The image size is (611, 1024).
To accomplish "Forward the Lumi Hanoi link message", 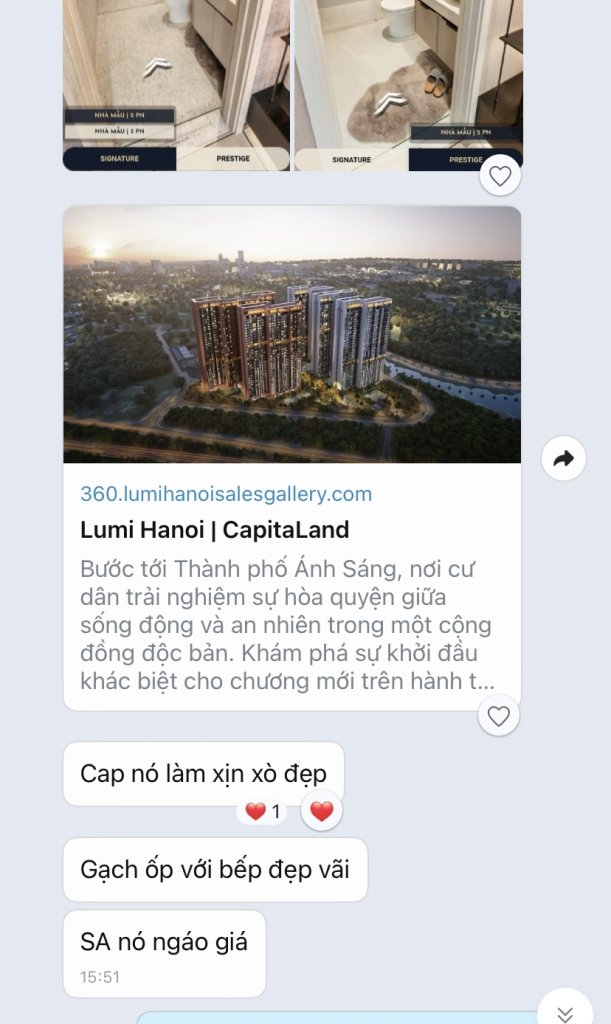I will point(563,459).
